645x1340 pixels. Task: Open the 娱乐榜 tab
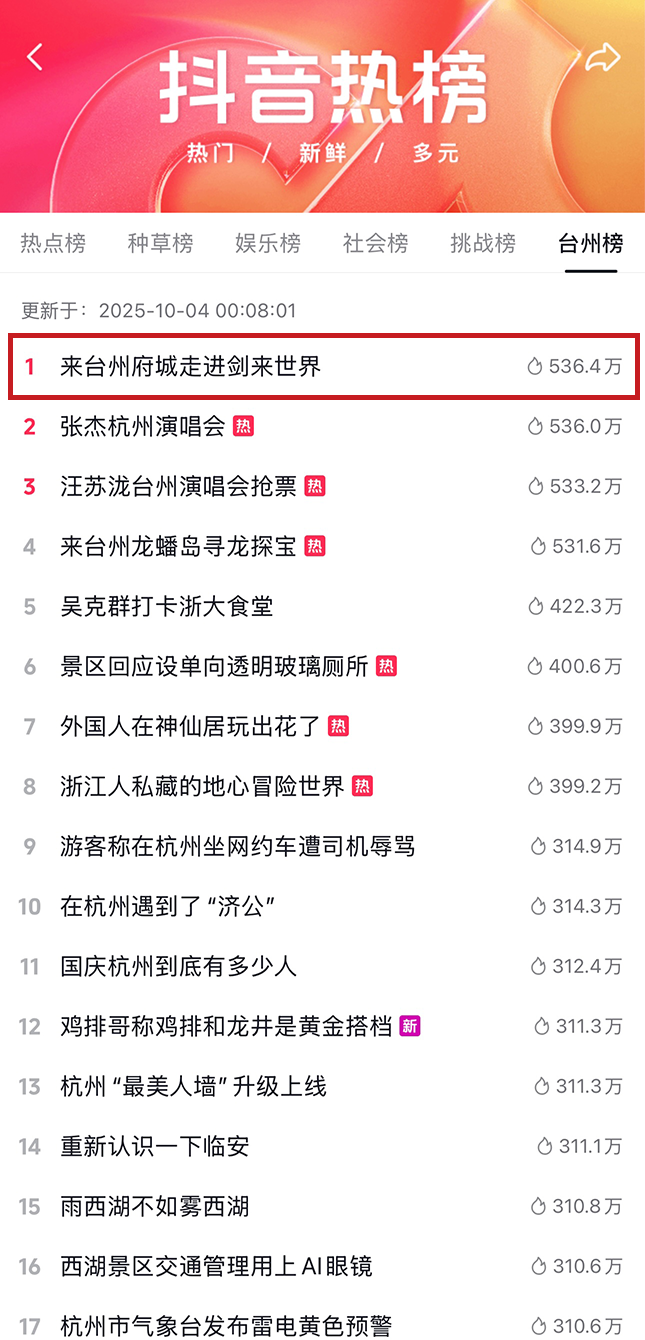(x=268, y=243)
